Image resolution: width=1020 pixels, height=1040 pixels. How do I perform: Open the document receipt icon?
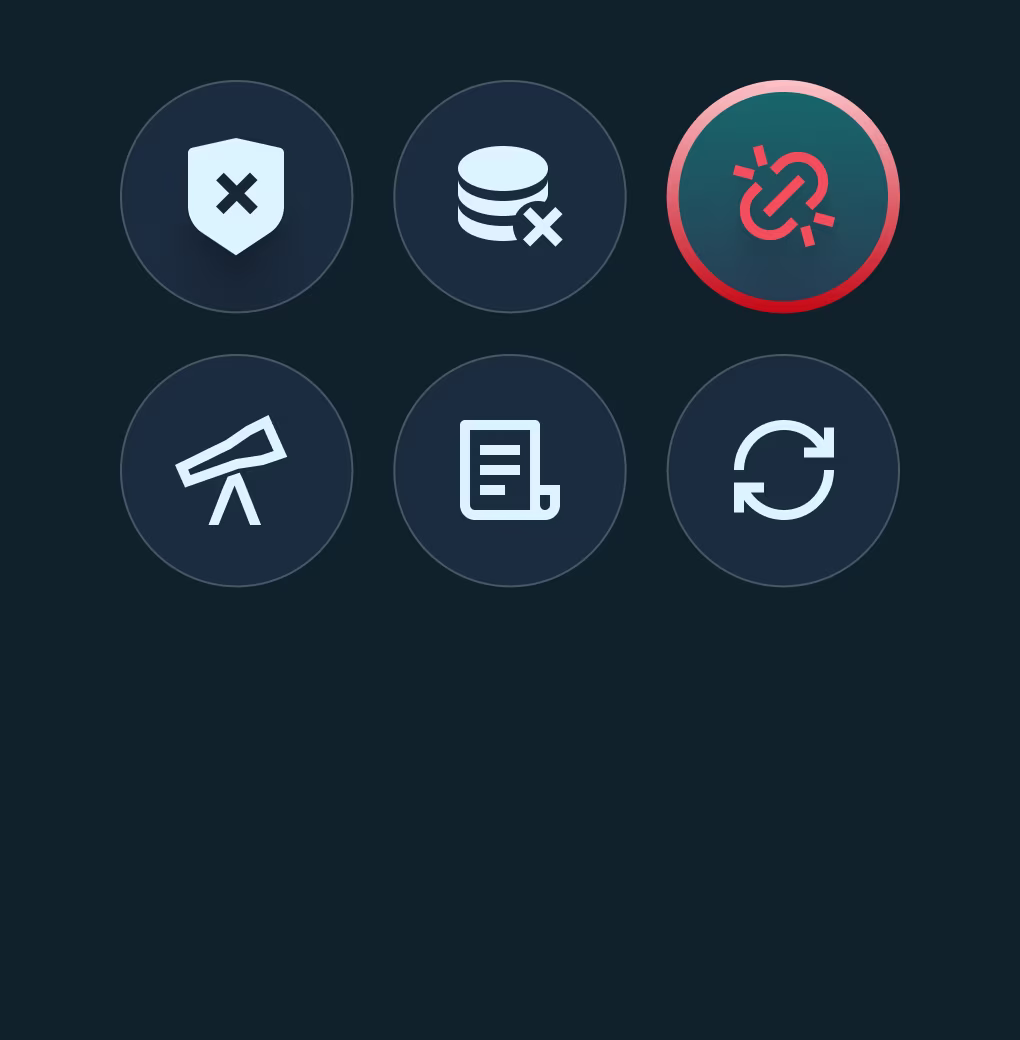[x=510, y=470]
